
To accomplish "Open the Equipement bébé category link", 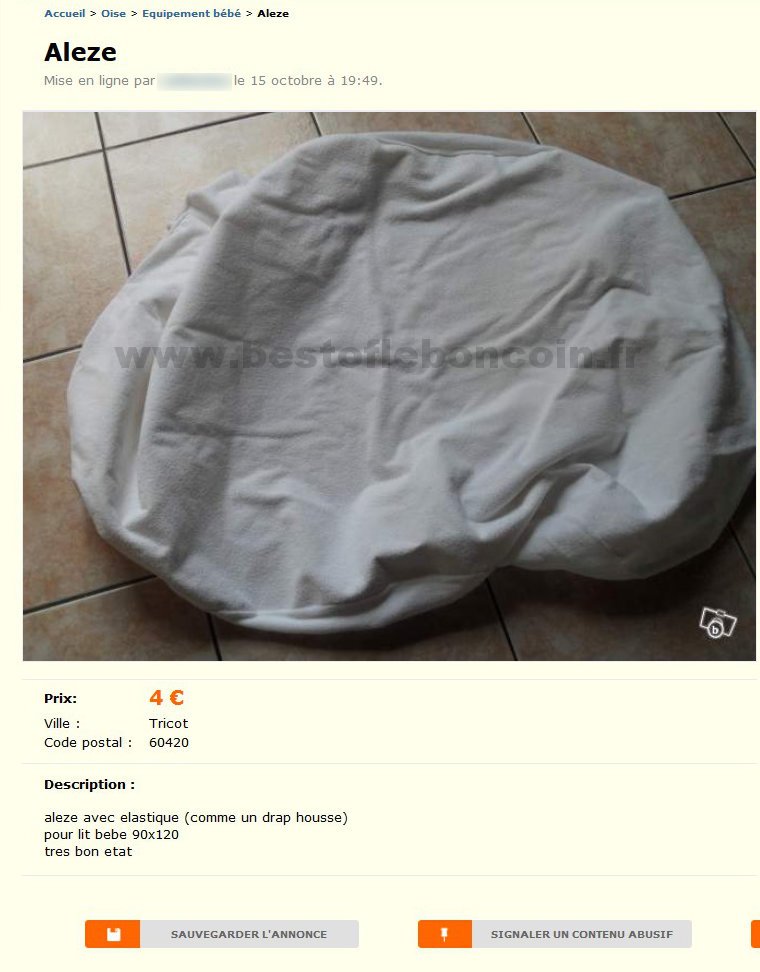I will point(191,14).
